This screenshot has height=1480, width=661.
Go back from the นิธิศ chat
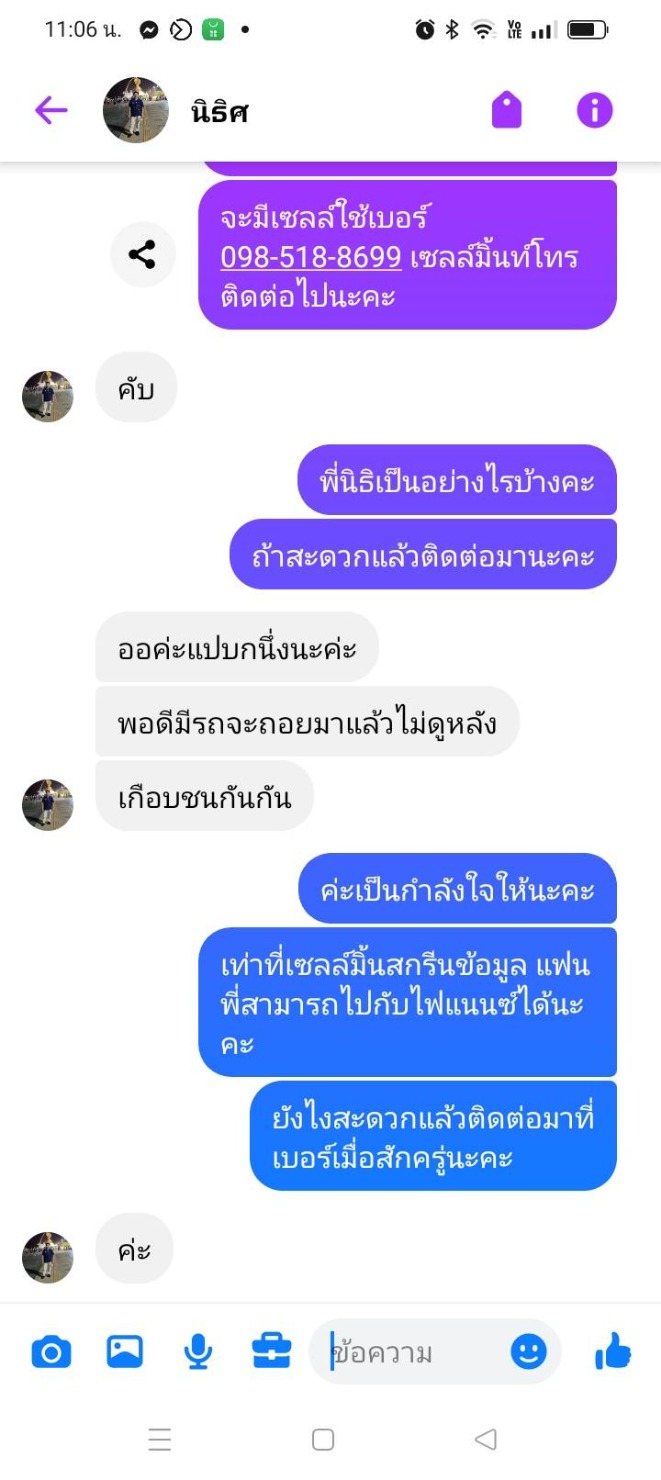(50, 110)
